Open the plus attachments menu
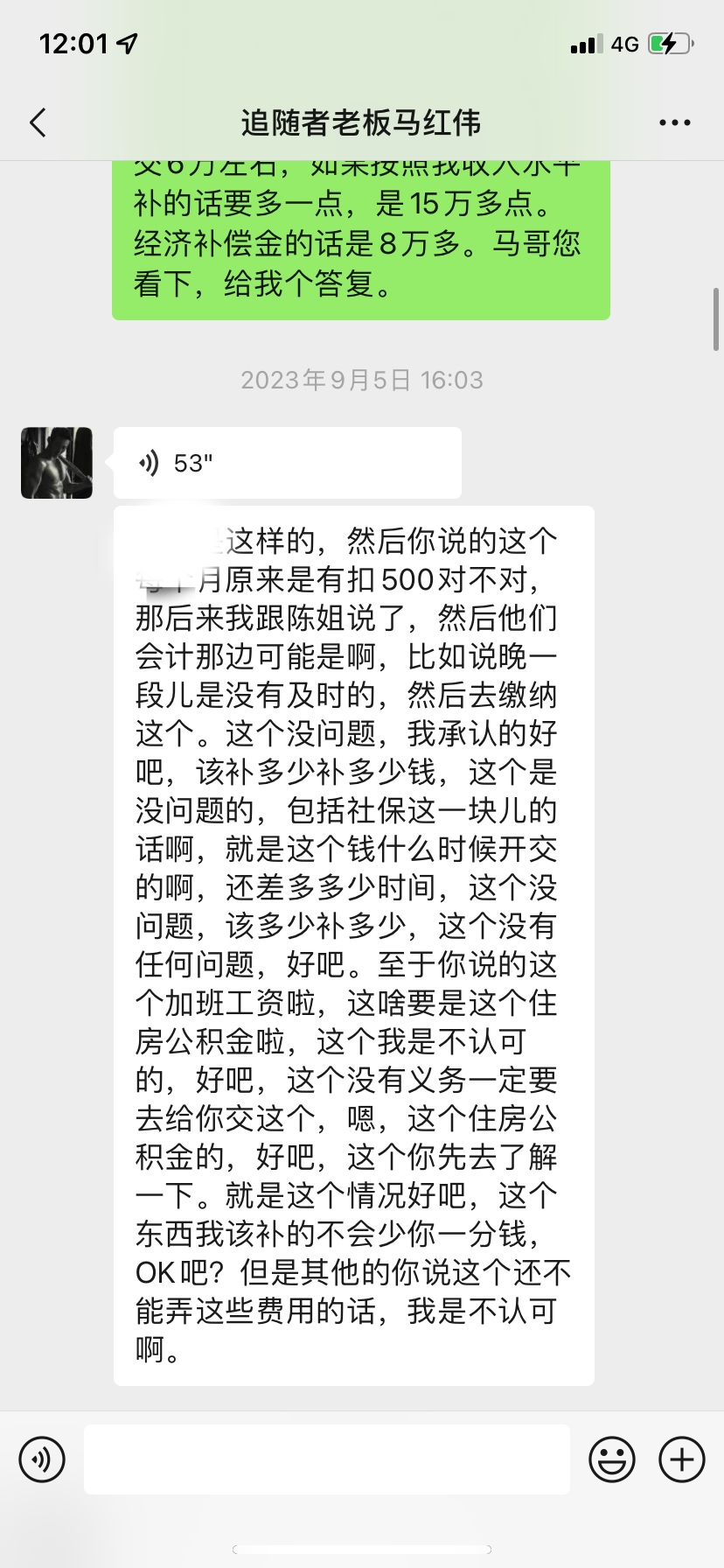 pyautogui.click(x=681, y=1459)
